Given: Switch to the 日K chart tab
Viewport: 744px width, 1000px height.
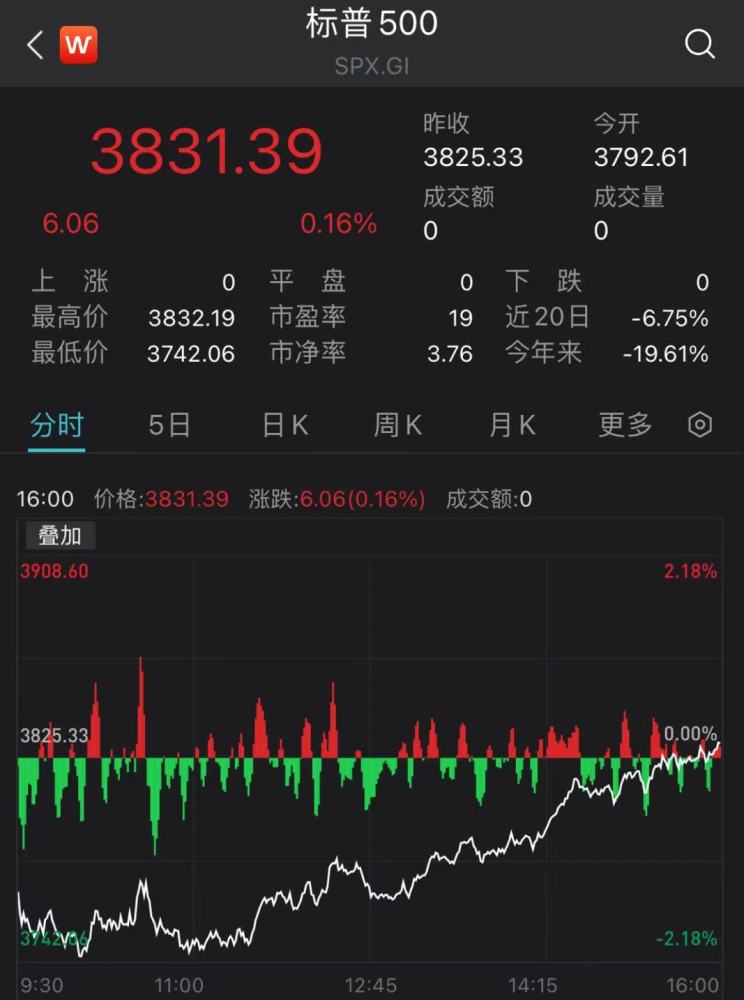Looking at the screenshot, I should 284,426.
